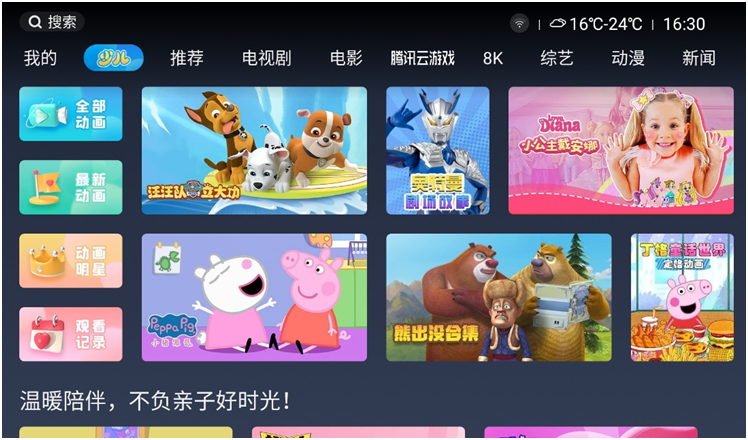This screenshot has width=748, height=440.
Task: Play 熊出没合集 collection
Action: pos(498,297)
